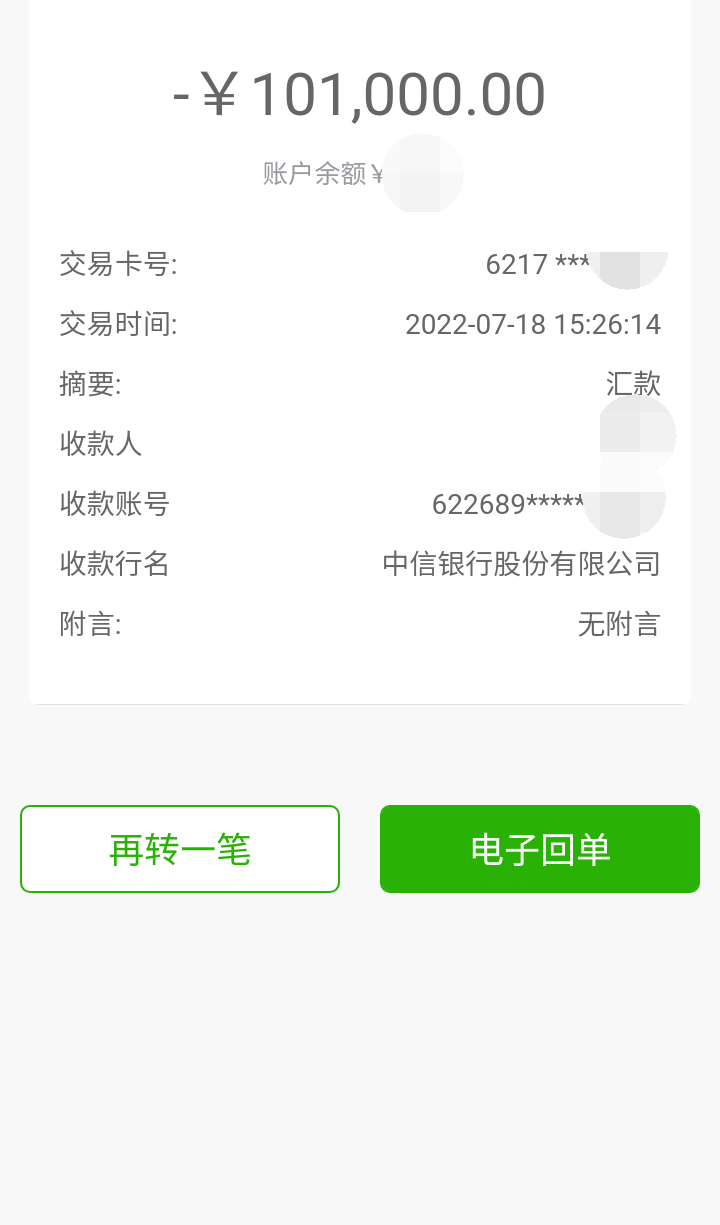Tap the blurred balance amount area
The width and height of the screenshot is (720, 1225).
point(422,174)
